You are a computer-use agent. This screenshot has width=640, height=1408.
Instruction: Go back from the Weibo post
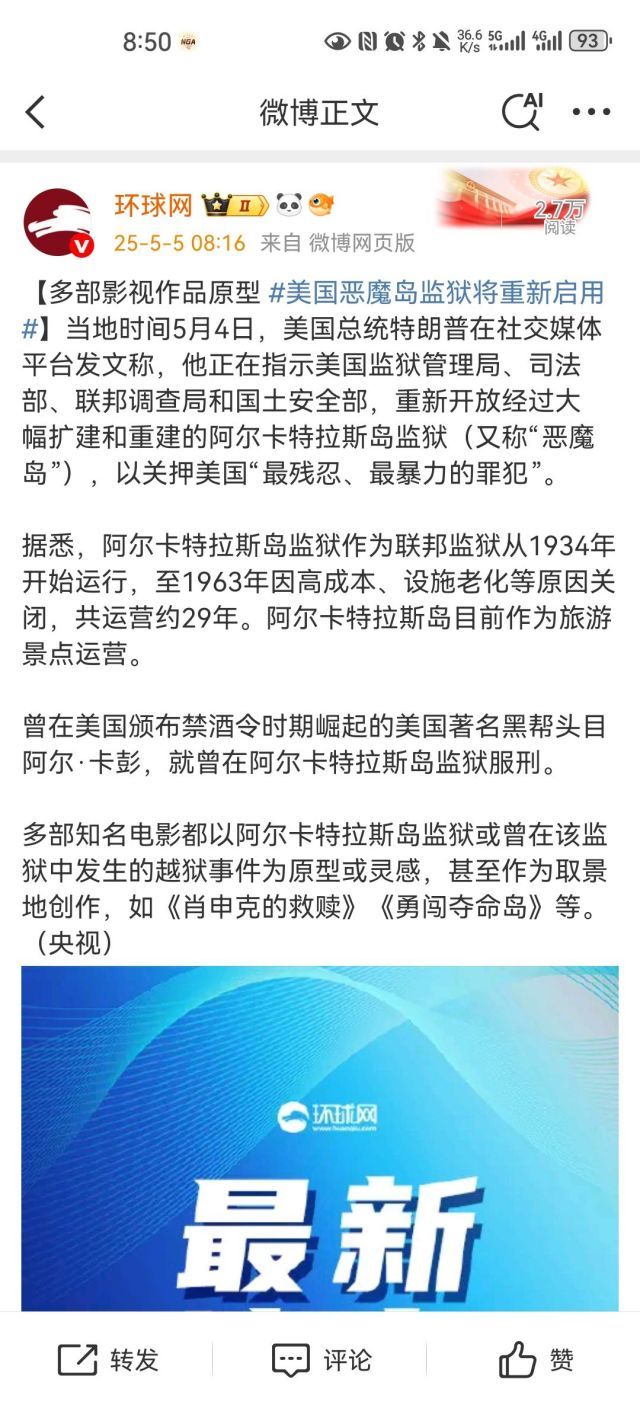pos(35,112)
